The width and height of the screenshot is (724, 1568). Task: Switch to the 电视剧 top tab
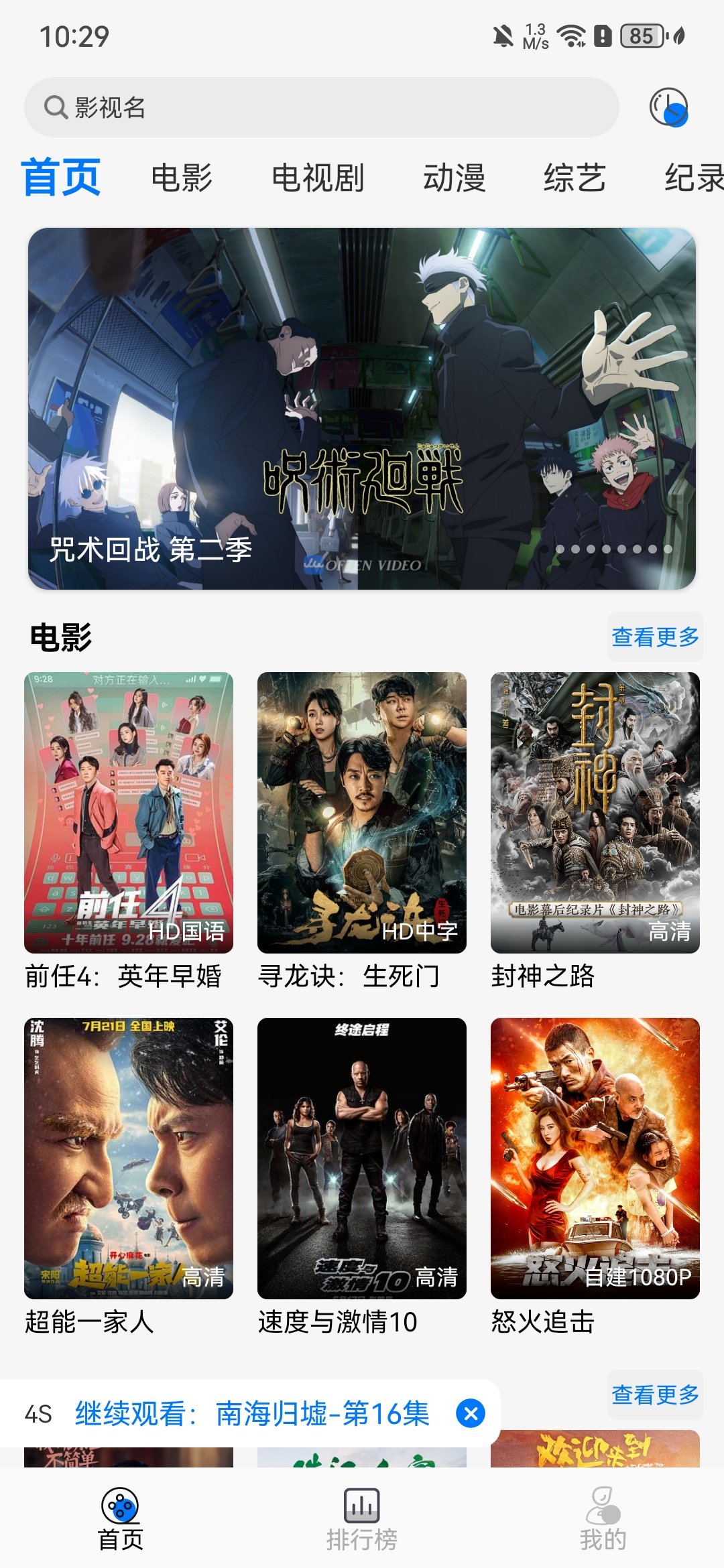(318, 178)
